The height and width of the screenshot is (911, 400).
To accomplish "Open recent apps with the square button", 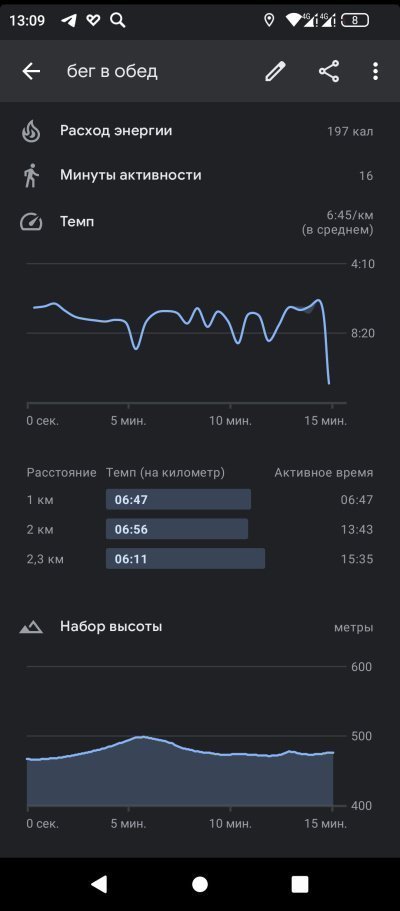I will (299, 884).
